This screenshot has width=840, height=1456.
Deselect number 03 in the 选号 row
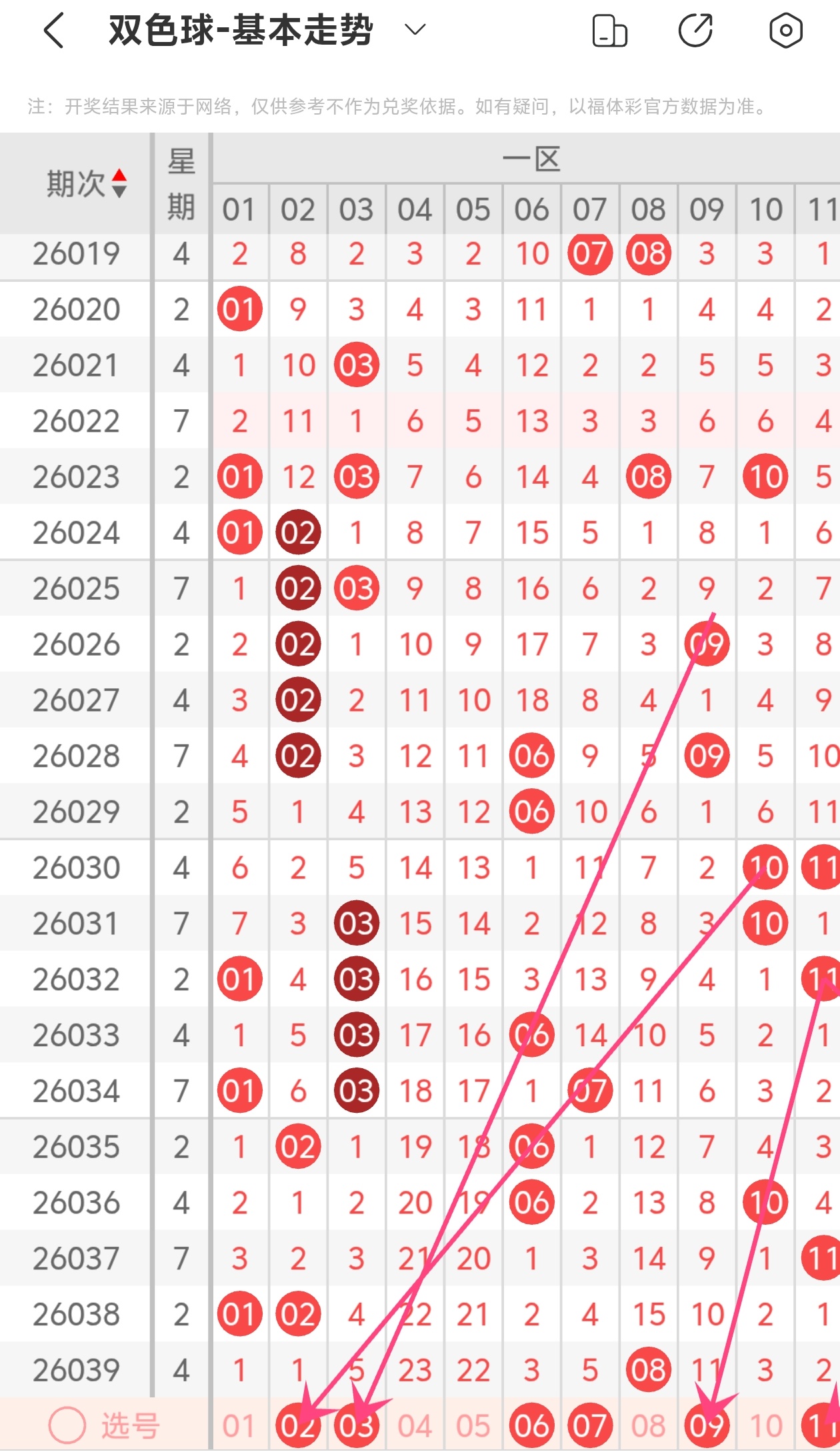356,1427
